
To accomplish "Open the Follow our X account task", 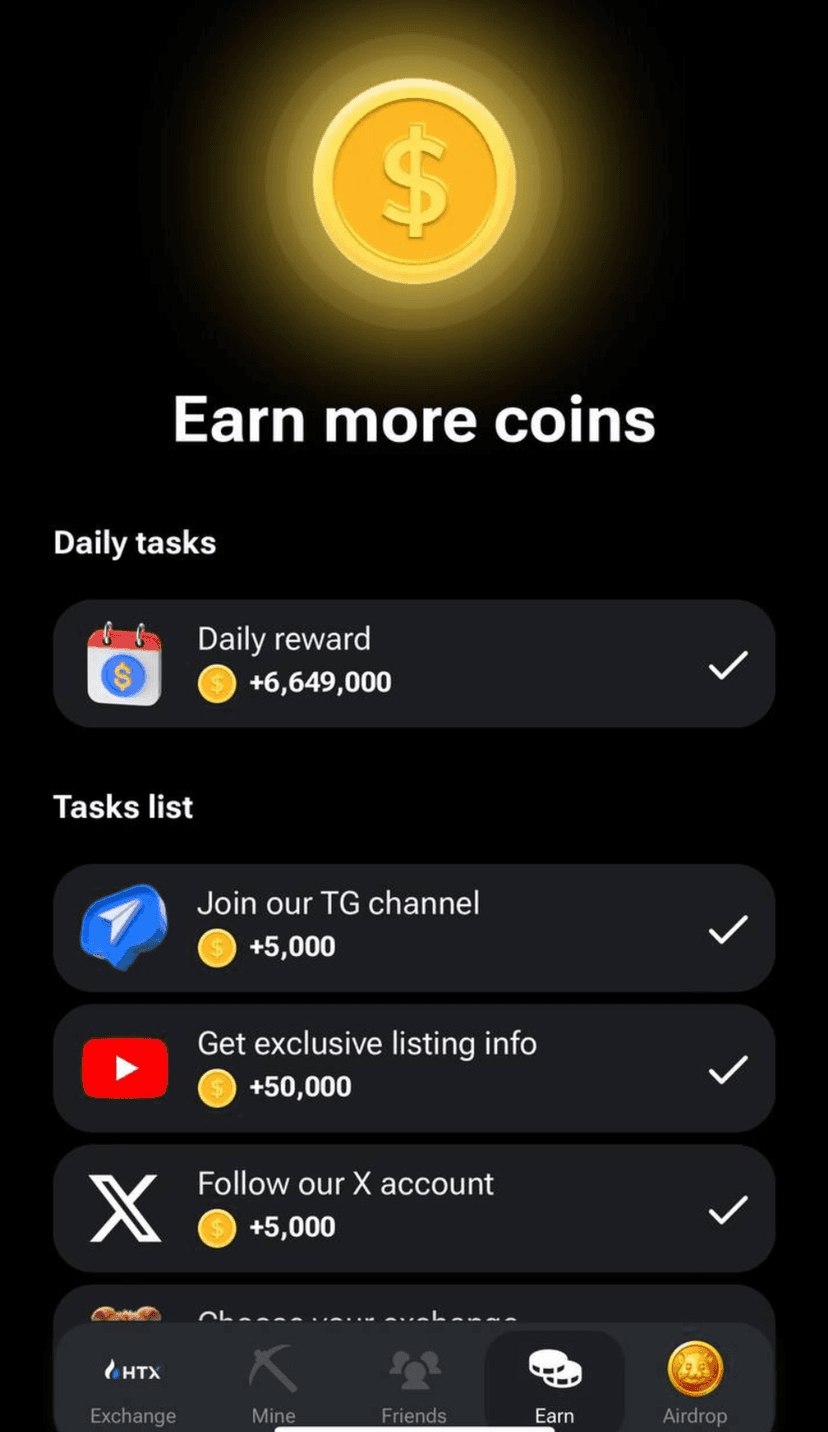I will tap(413, 1207).
